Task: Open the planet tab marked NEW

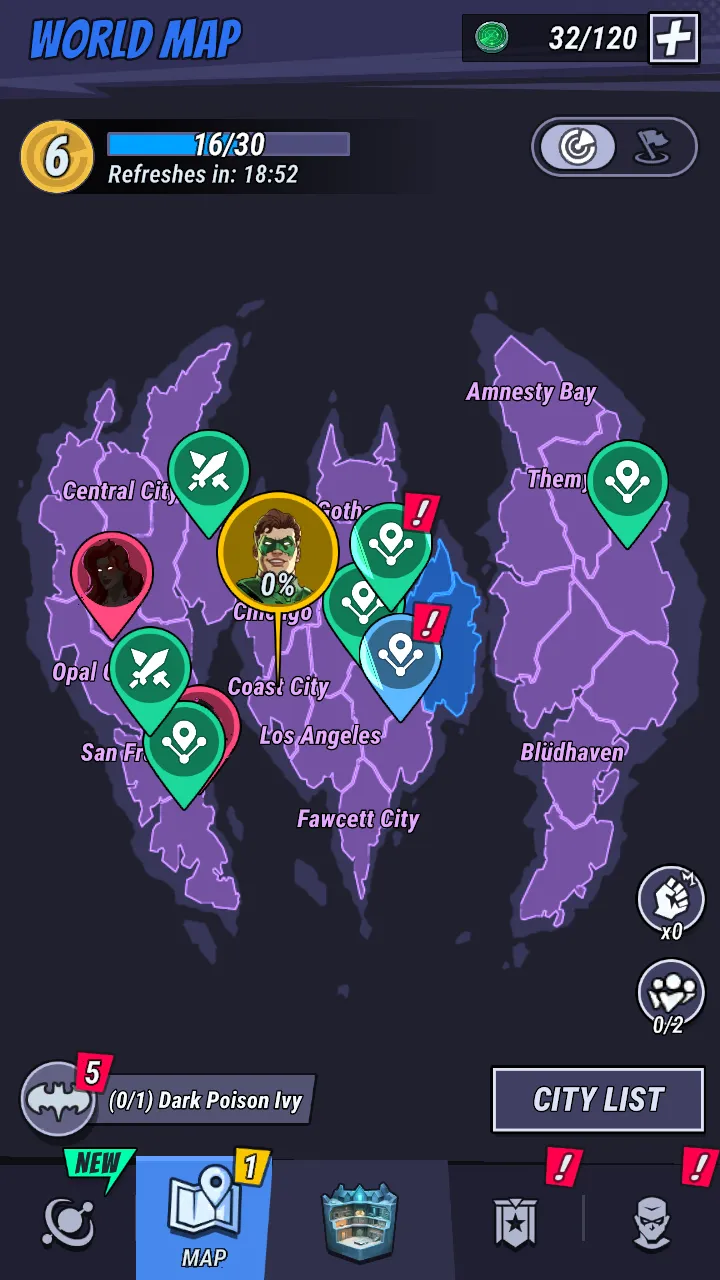Action: (x=68, y=1220)
